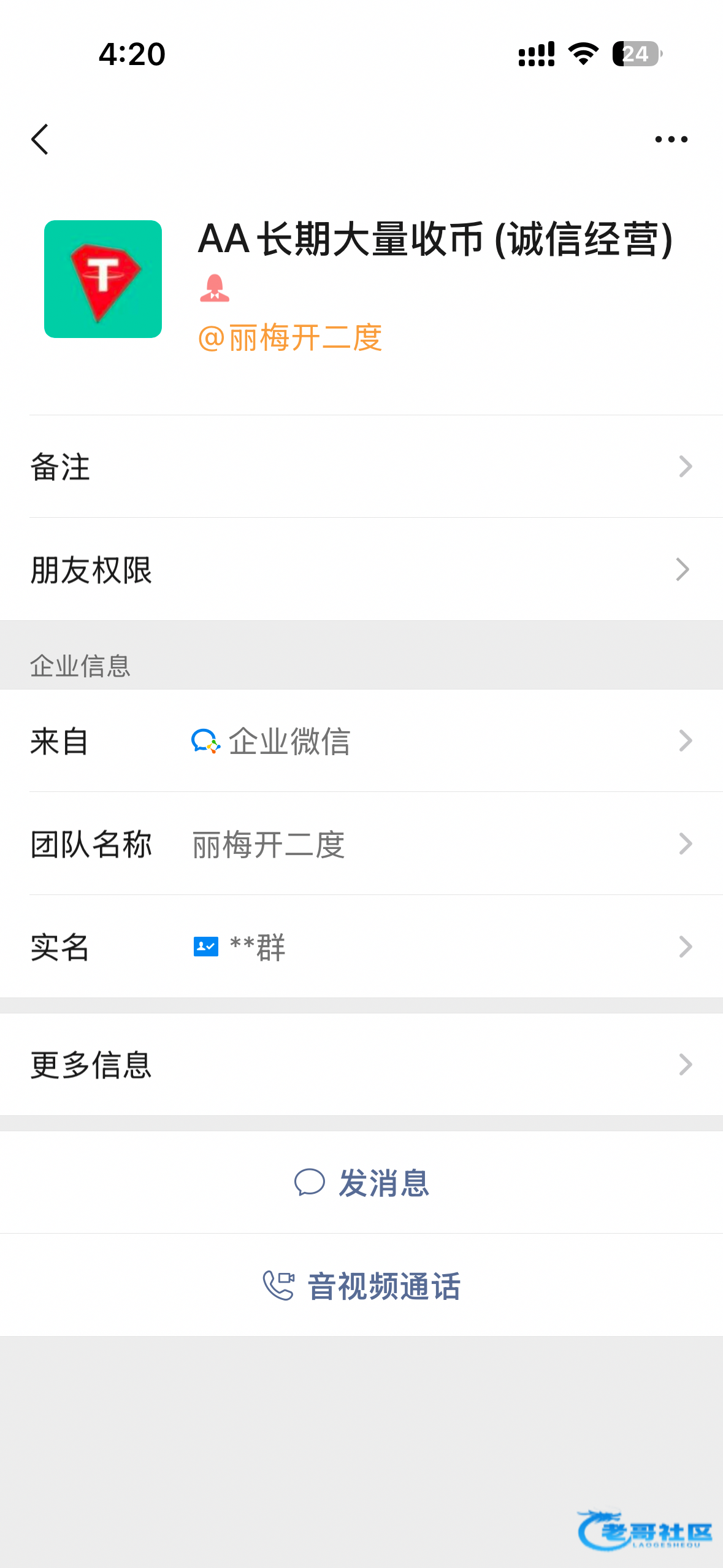Start 音视频通话 audio/video call

[361, 1285]
